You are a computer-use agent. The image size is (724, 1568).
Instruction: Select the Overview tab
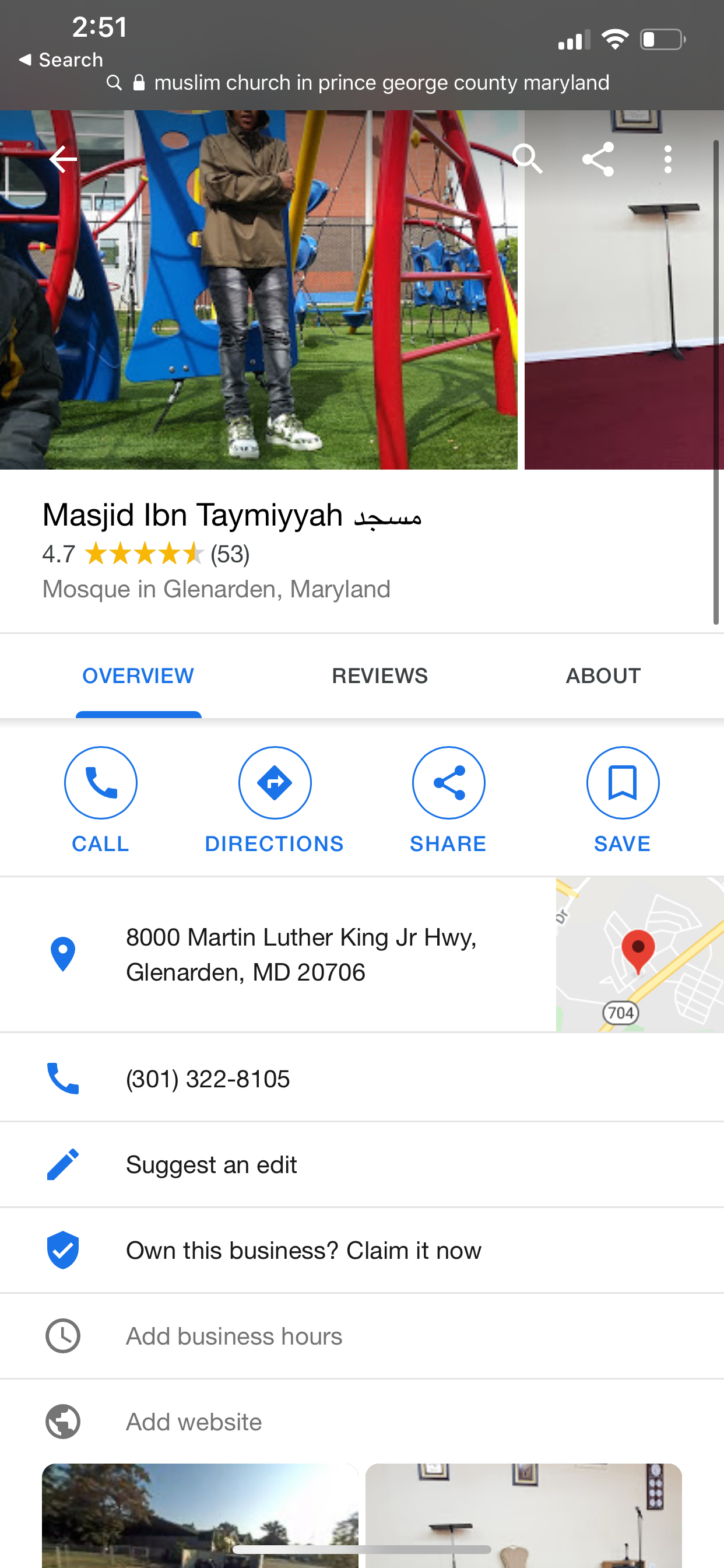[x=138, y=675]
